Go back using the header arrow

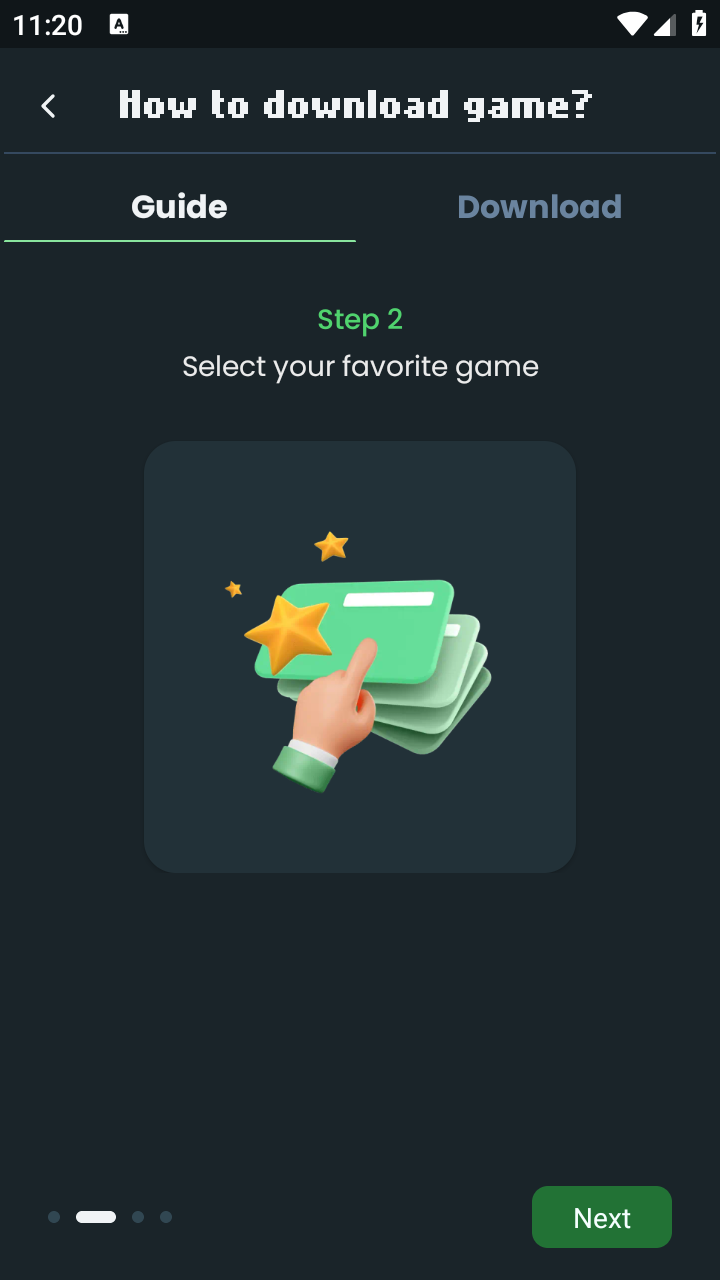pos(48,106)
